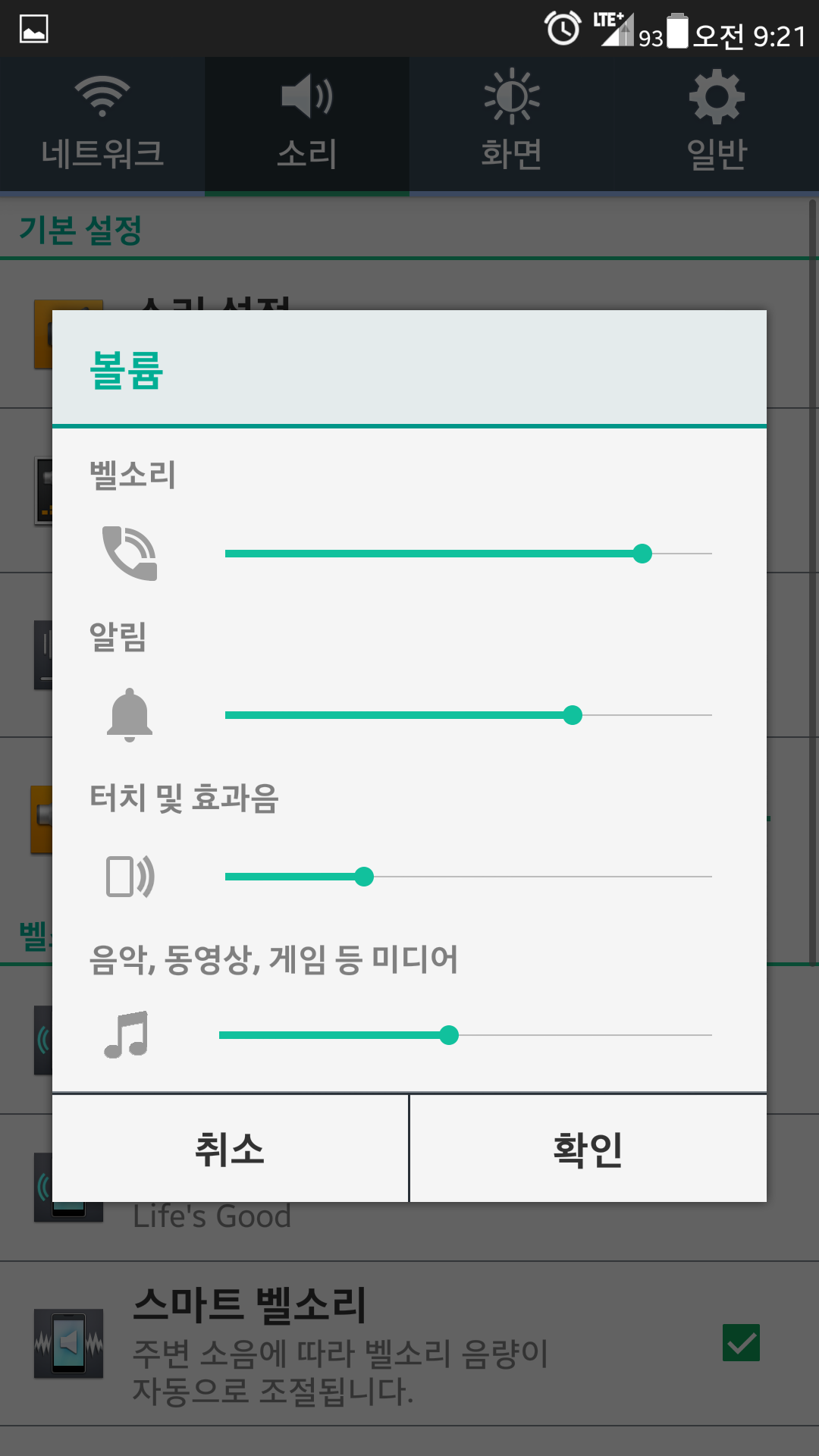
Task: Set the 알림 notification volume slider
Action: 573,715
